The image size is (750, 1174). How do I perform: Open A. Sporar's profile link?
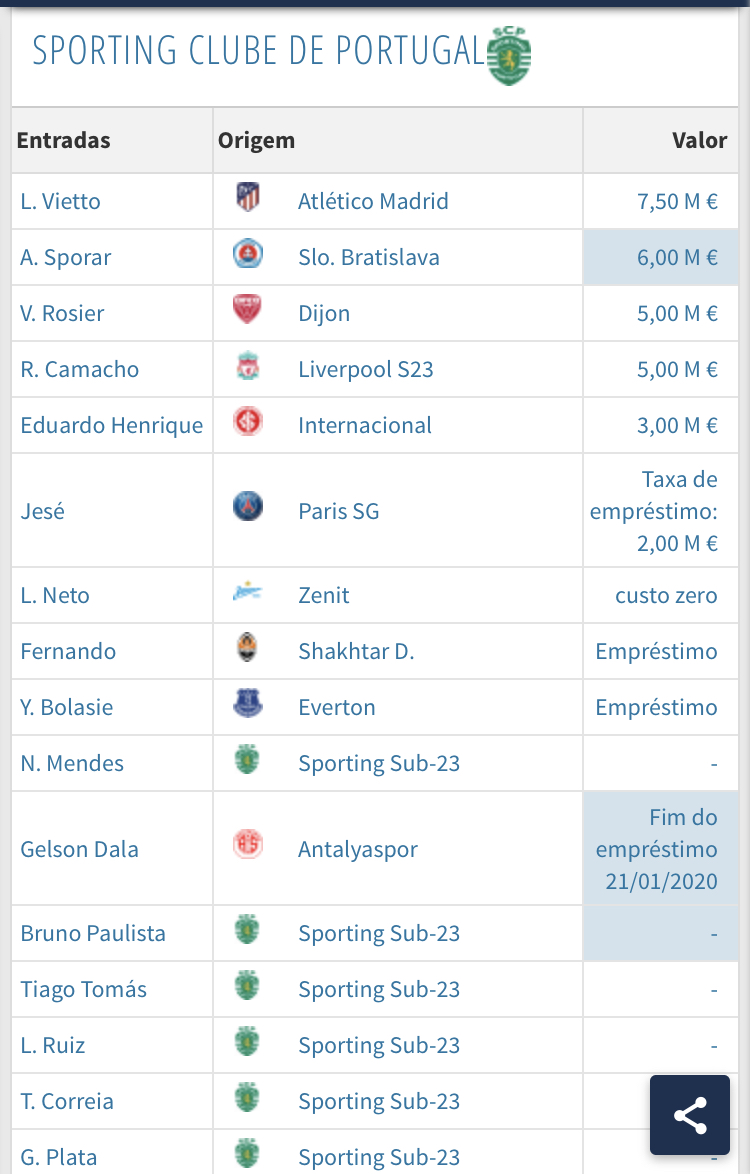coord(66,257)
